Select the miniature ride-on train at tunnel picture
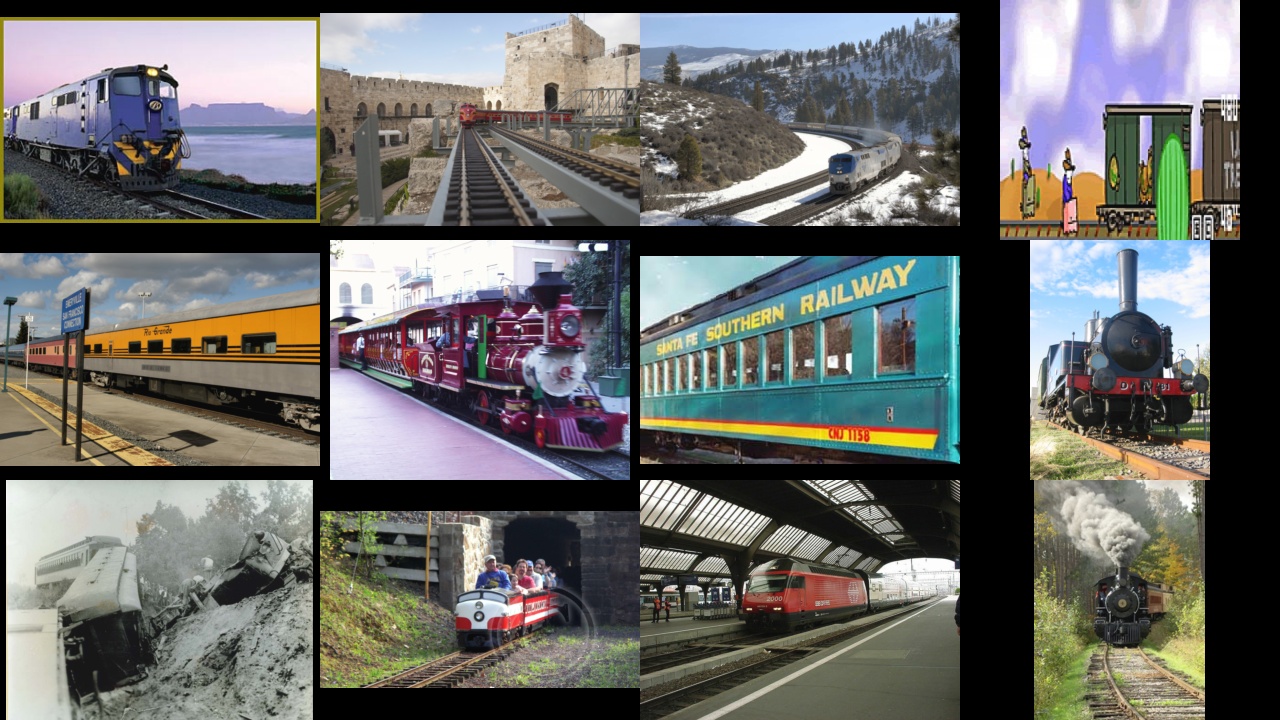This screenshot has height=720, width=1280. click(x=480, y=600)
